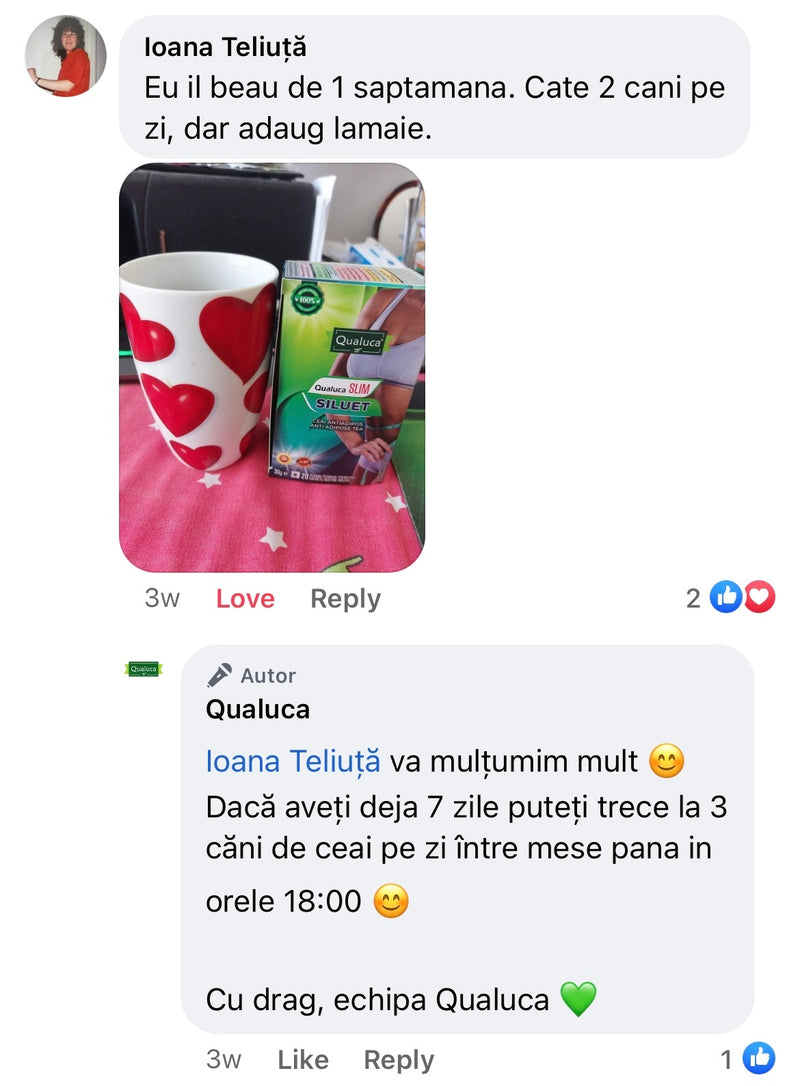
Task: Open Qualuca's page from its avatar
Action: click(x=144, y=669)
